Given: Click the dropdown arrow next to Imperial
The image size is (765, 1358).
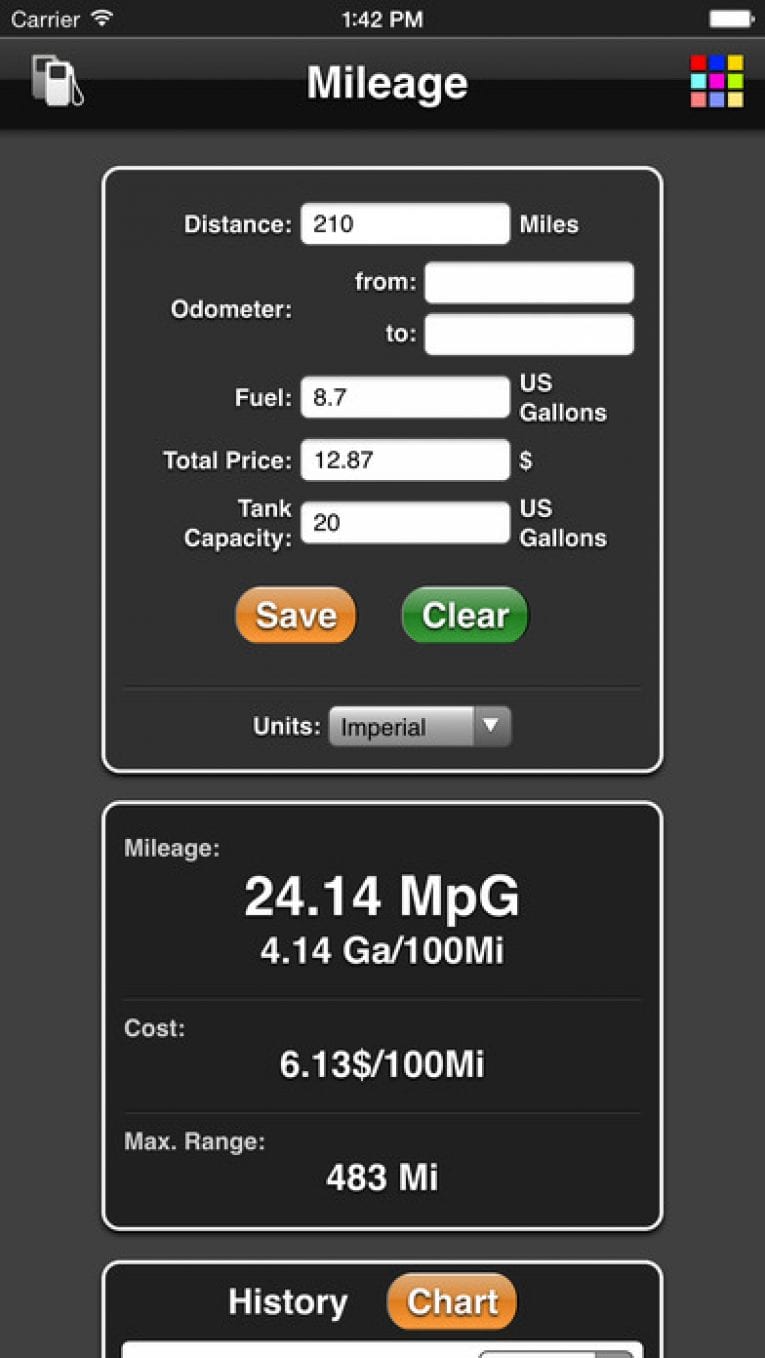Looking at the screenshot, I should coord(491,727).
